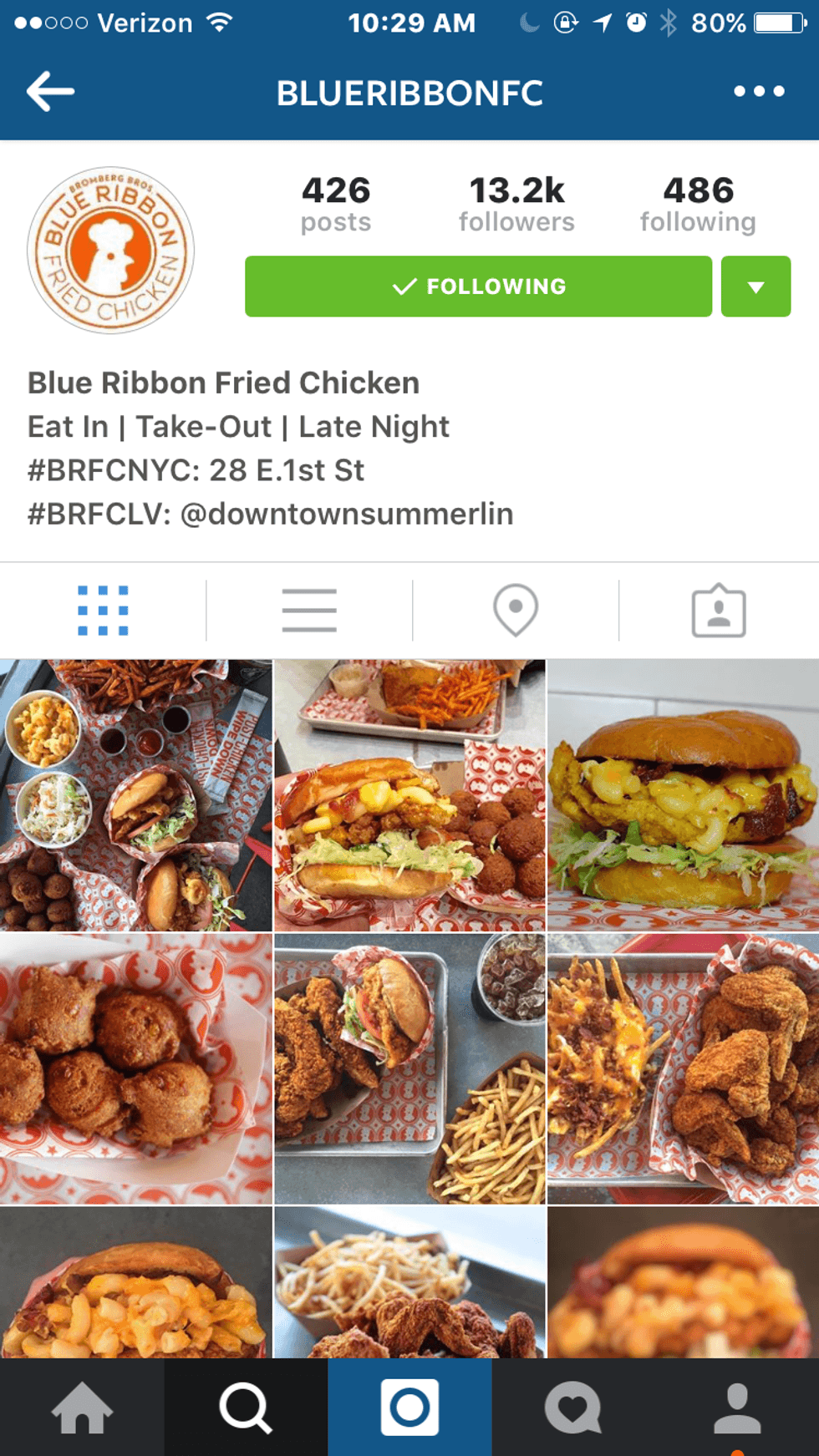Expand the suggested accounts dropdown arrow
Viewport: 819px width, 1456px height.
(x=755, y=287)
